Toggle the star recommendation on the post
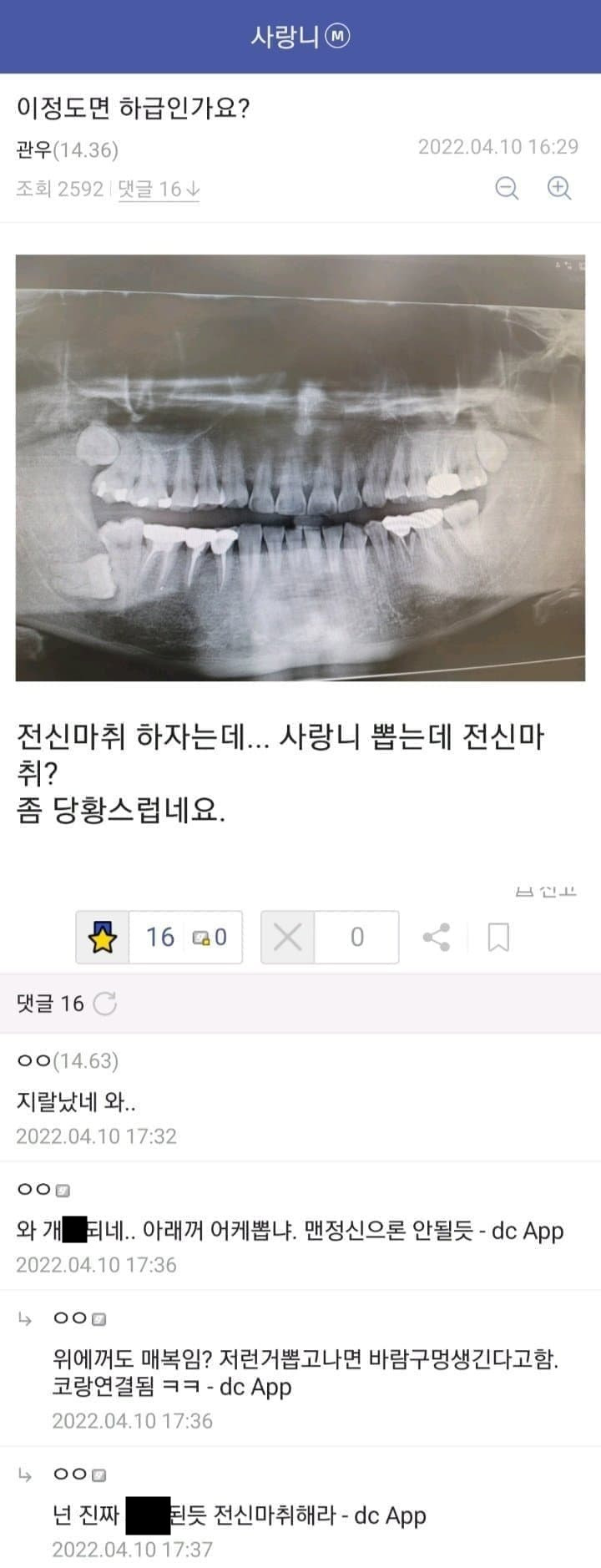 click(101, 937)
